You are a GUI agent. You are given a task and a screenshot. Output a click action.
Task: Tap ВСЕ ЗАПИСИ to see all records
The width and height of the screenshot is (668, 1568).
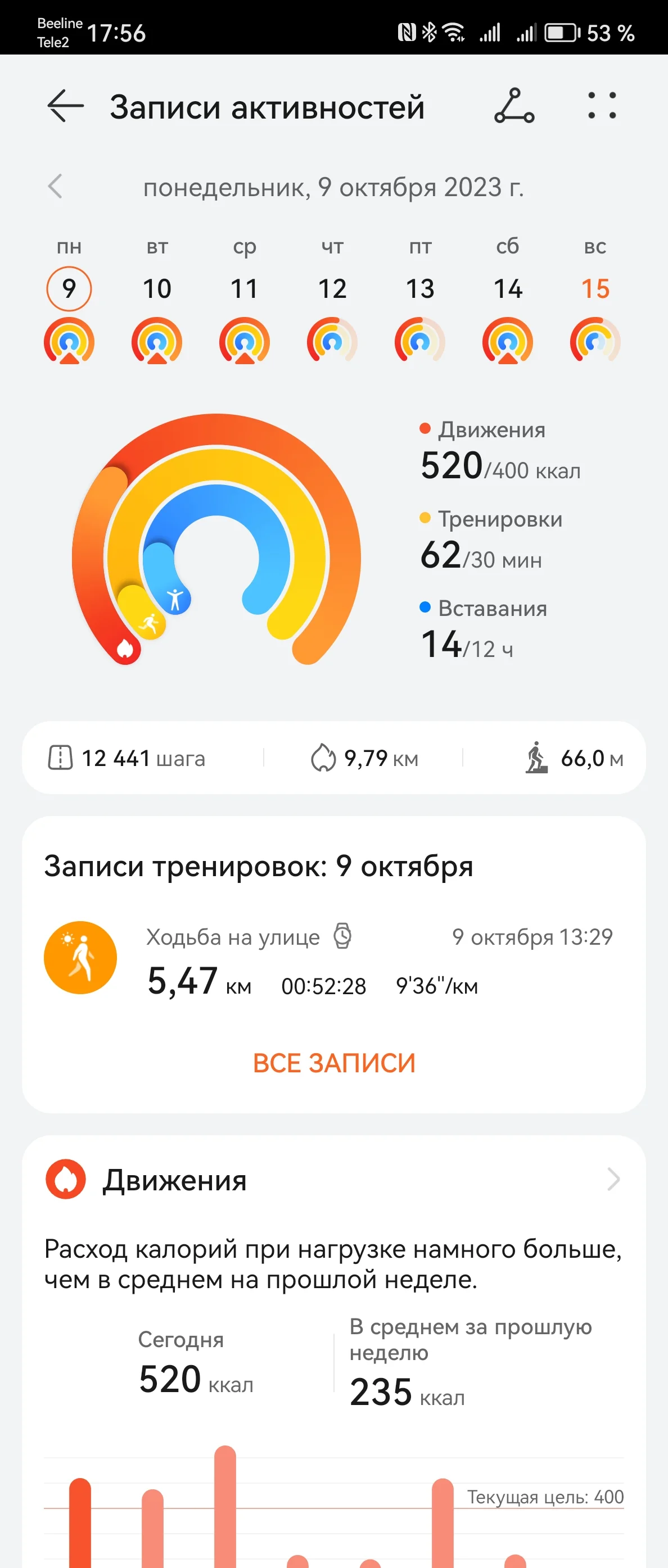(333, 1063)
